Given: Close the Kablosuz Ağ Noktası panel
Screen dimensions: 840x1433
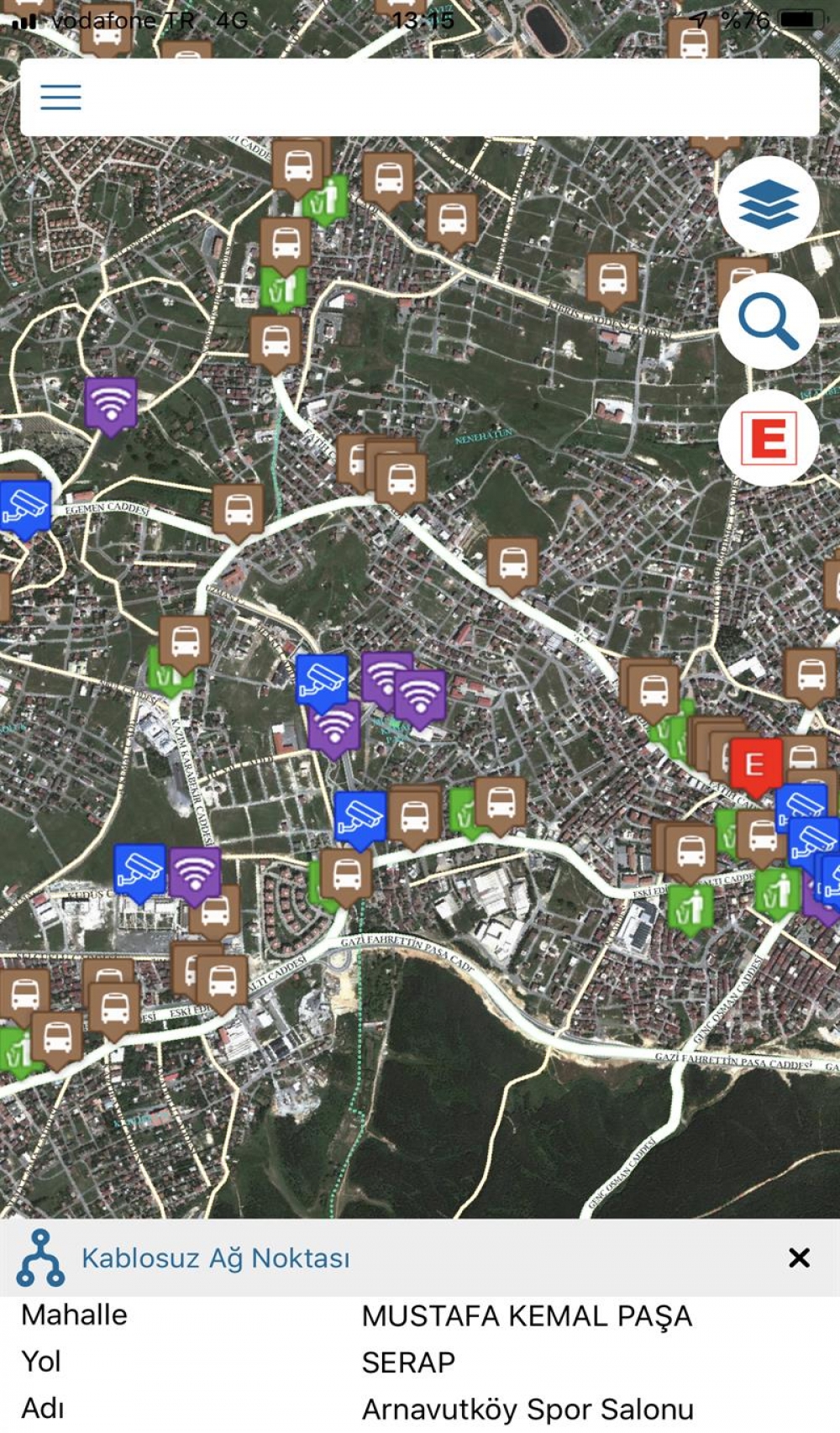Looking at the screenshot, I should click(799, 1257).
